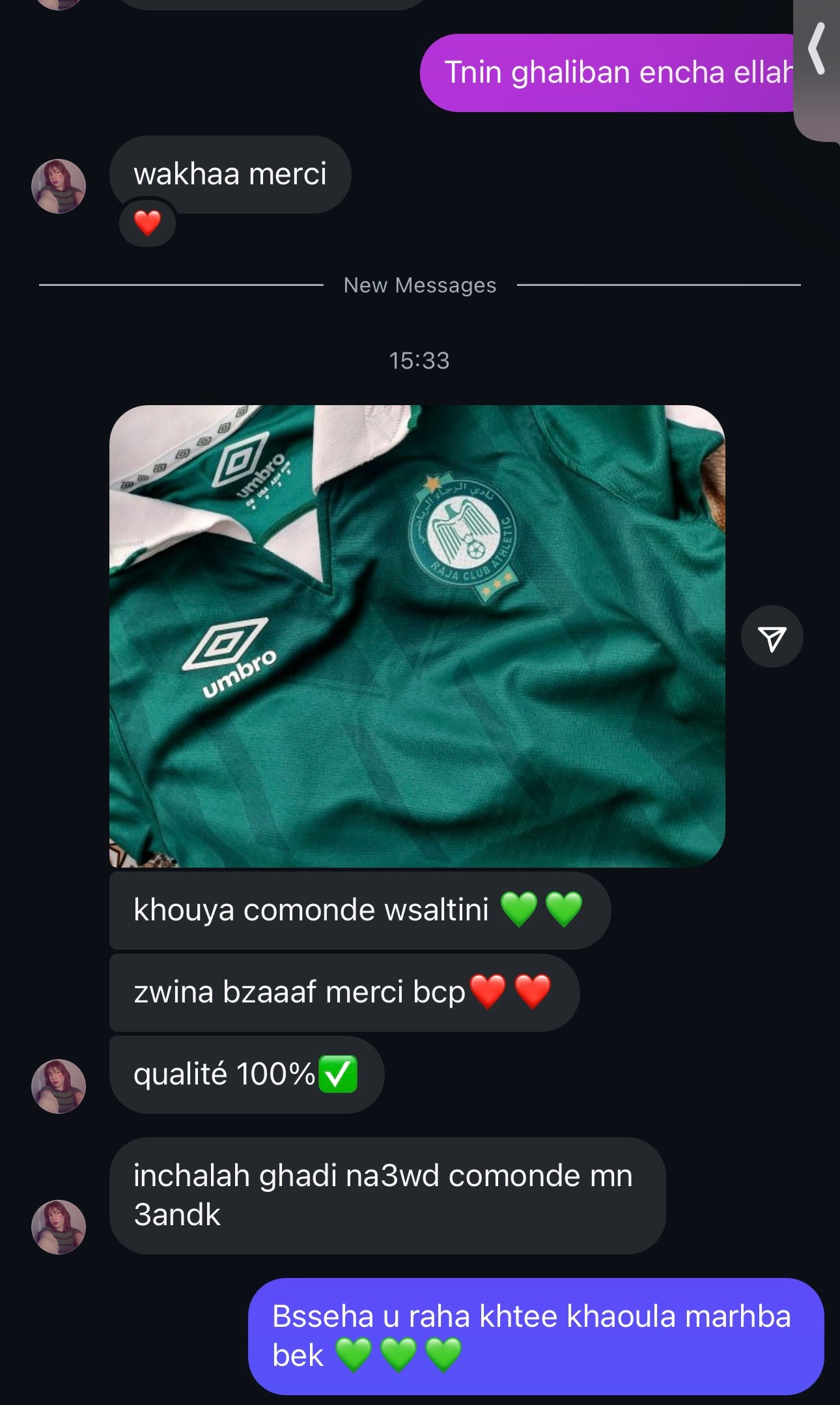Image resolution: width=840 pixels, height=1405 pixels.
Task: Tap the heart reaction under wakhaa merci
Action: (x=147, y=223)
